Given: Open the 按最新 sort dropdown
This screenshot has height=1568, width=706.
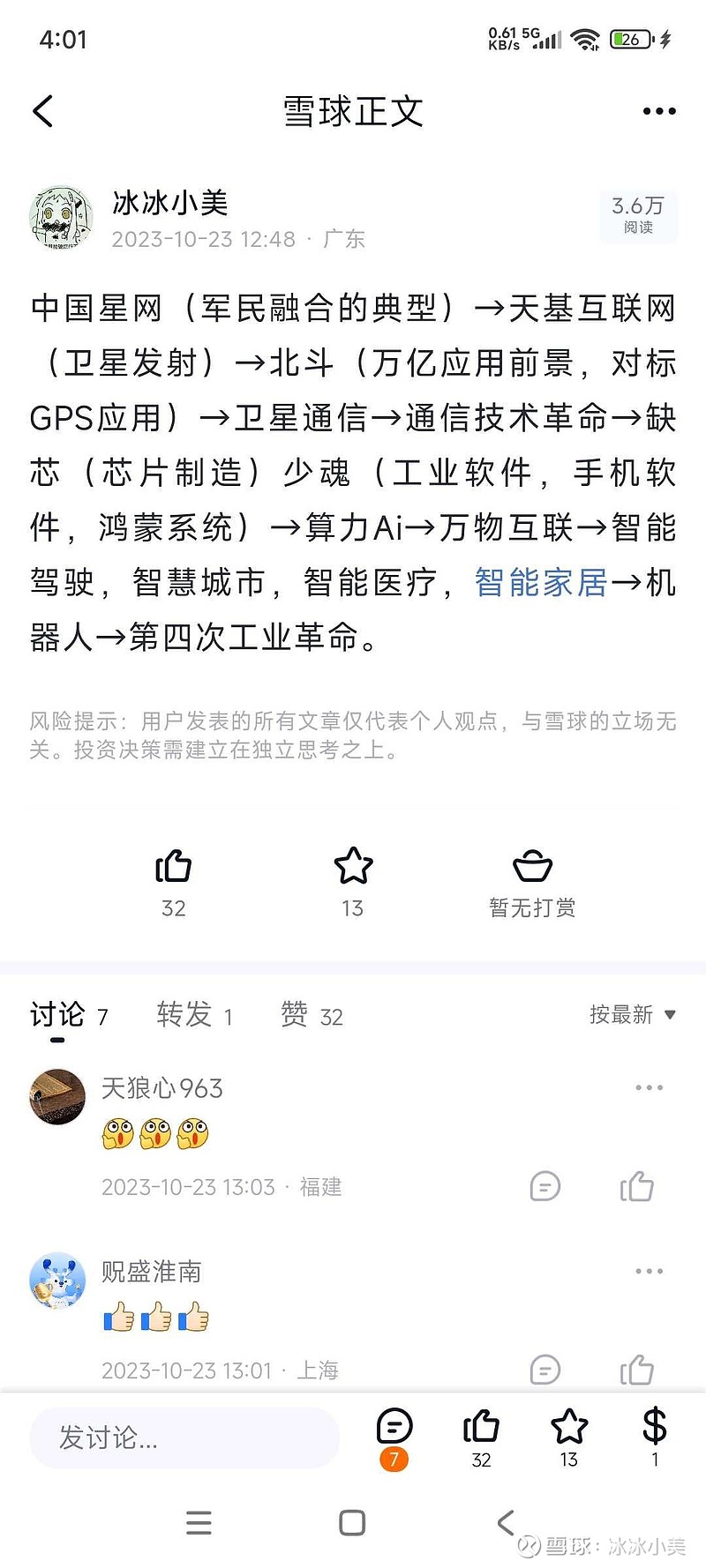Looking at the screenshot, I should [632, 1015].
